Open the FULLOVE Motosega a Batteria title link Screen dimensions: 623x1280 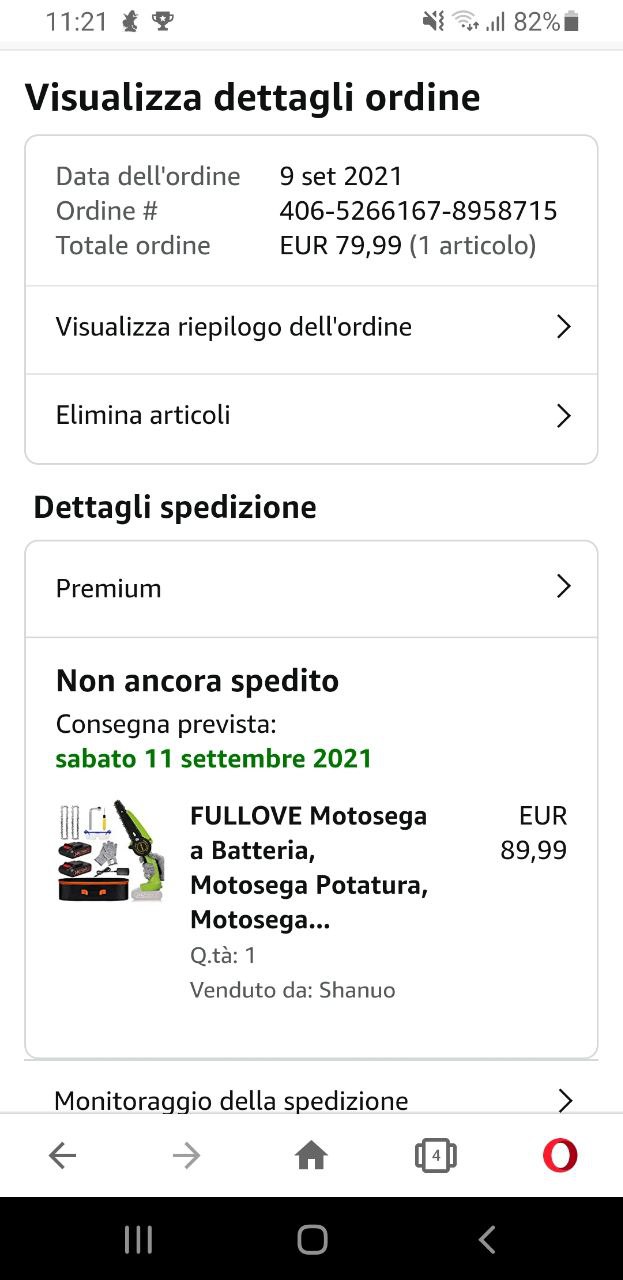point(309,867)
